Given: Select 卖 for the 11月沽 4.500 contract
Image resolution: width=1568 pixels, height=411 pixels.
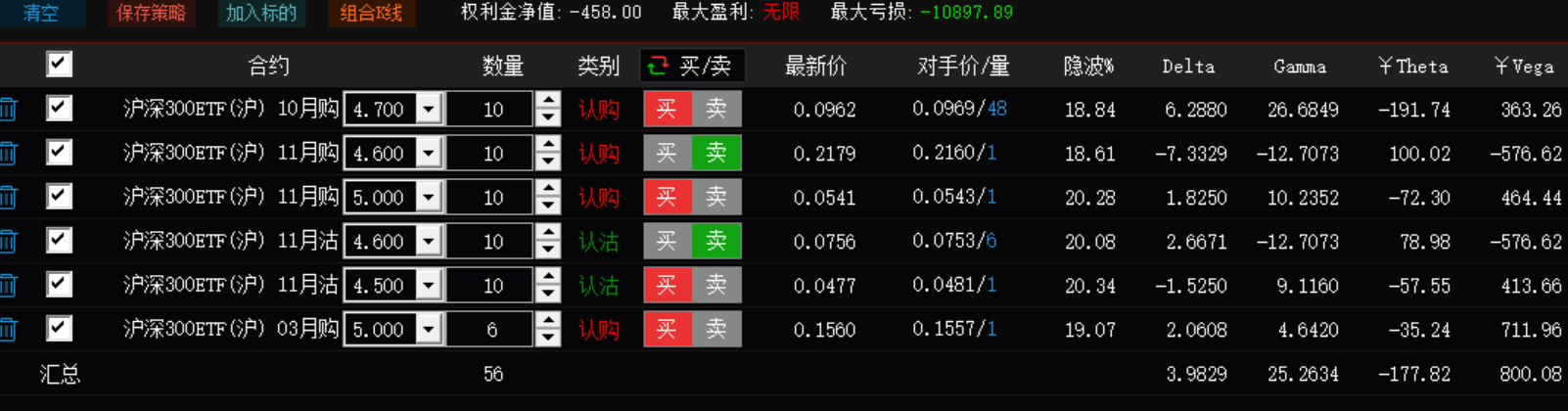Looking at the screenshot, I should coord(716,285).
